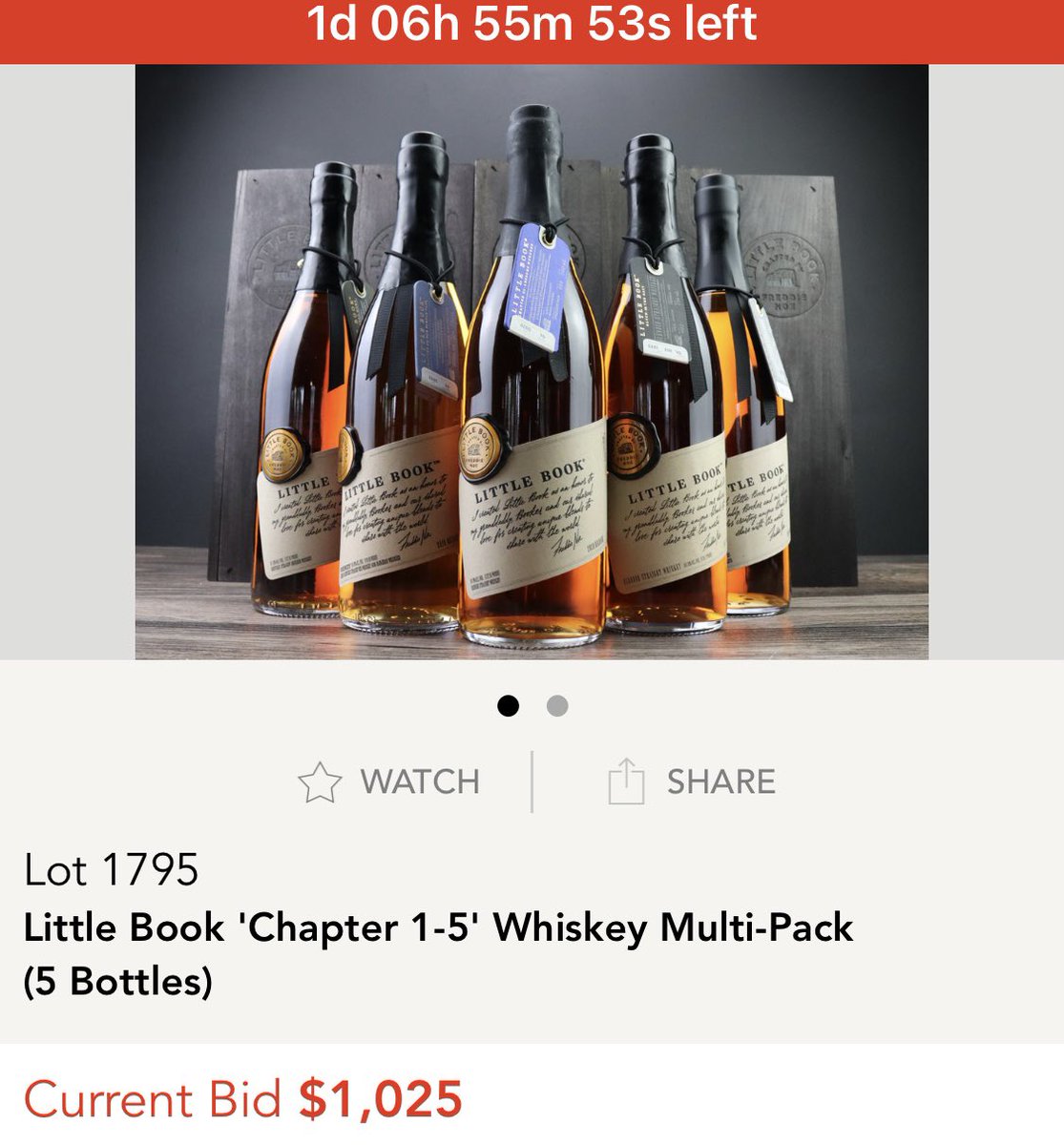Share this Little Book auction lot
The height and width of the screenshot is (1145, 1064).
pos(692,781)
